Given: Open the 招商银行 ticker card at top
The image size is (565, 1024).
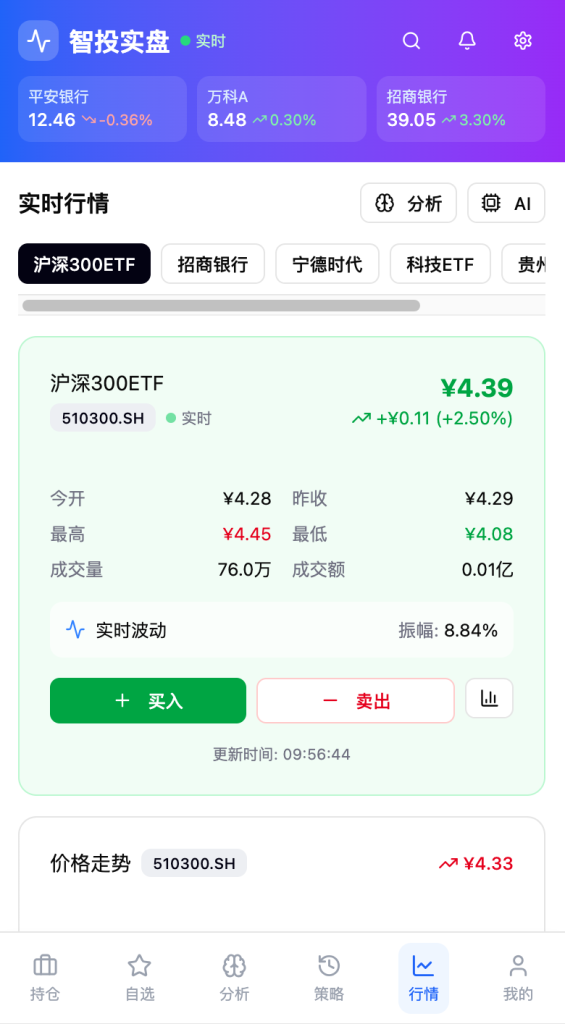Looking at the screenshot, I should click(460, 109).
